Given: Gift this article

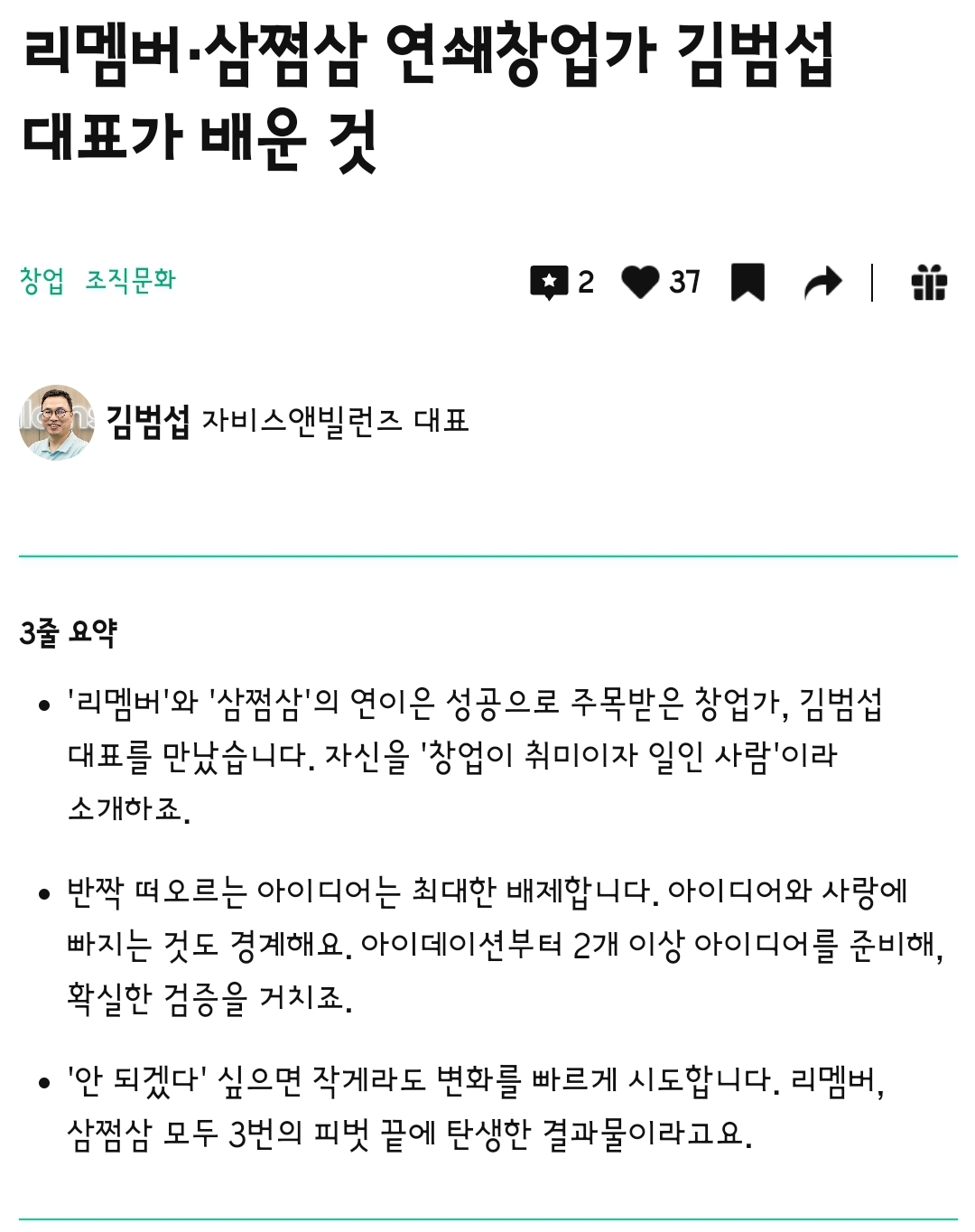Looking at the screenshot, I should click(928, 283).
